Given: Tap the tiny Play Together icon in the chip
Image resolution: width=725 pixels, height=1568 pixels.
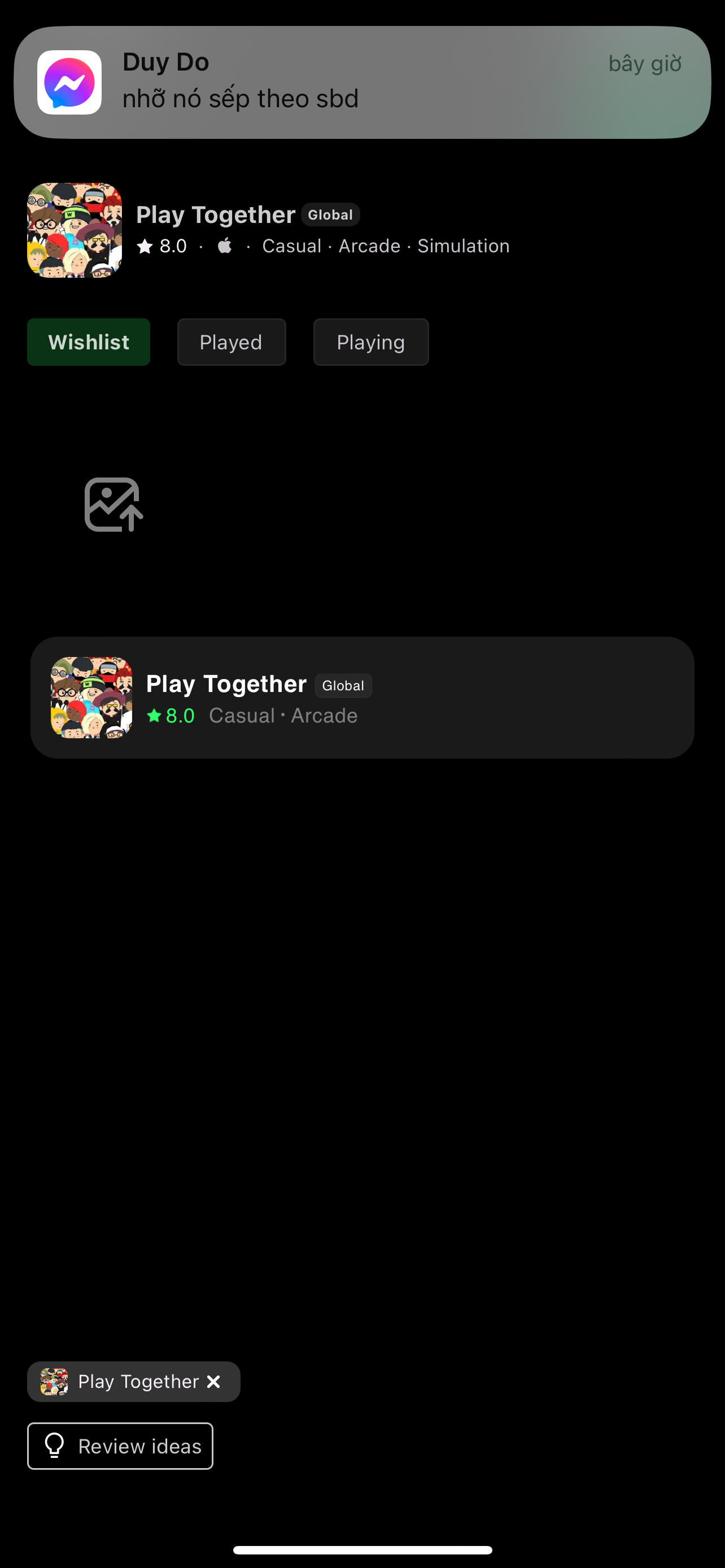Looking at the screenshot, I should tap(56, 1382).
